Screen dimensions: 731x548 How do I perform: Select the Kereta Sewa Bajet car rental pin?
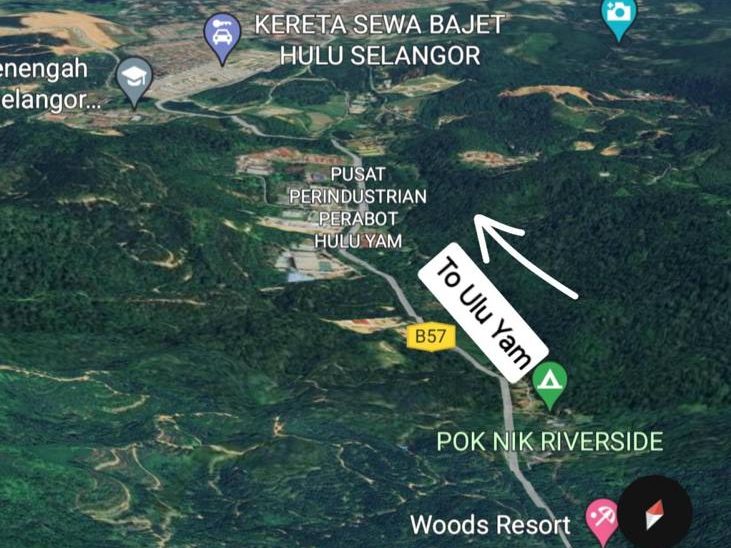222,38
